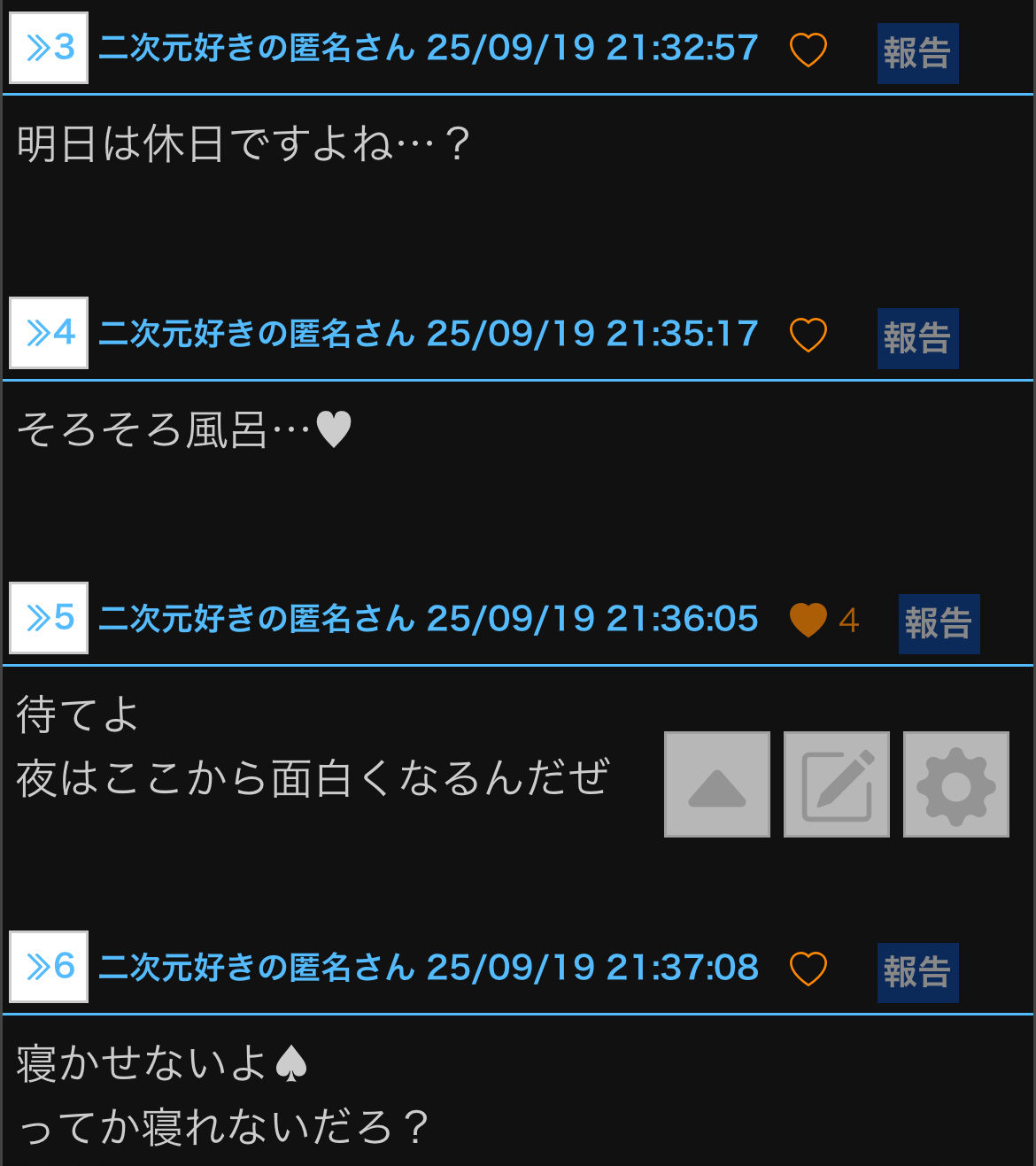
Task: Tap reply anchor >>6
Action: tap(49, 967)
